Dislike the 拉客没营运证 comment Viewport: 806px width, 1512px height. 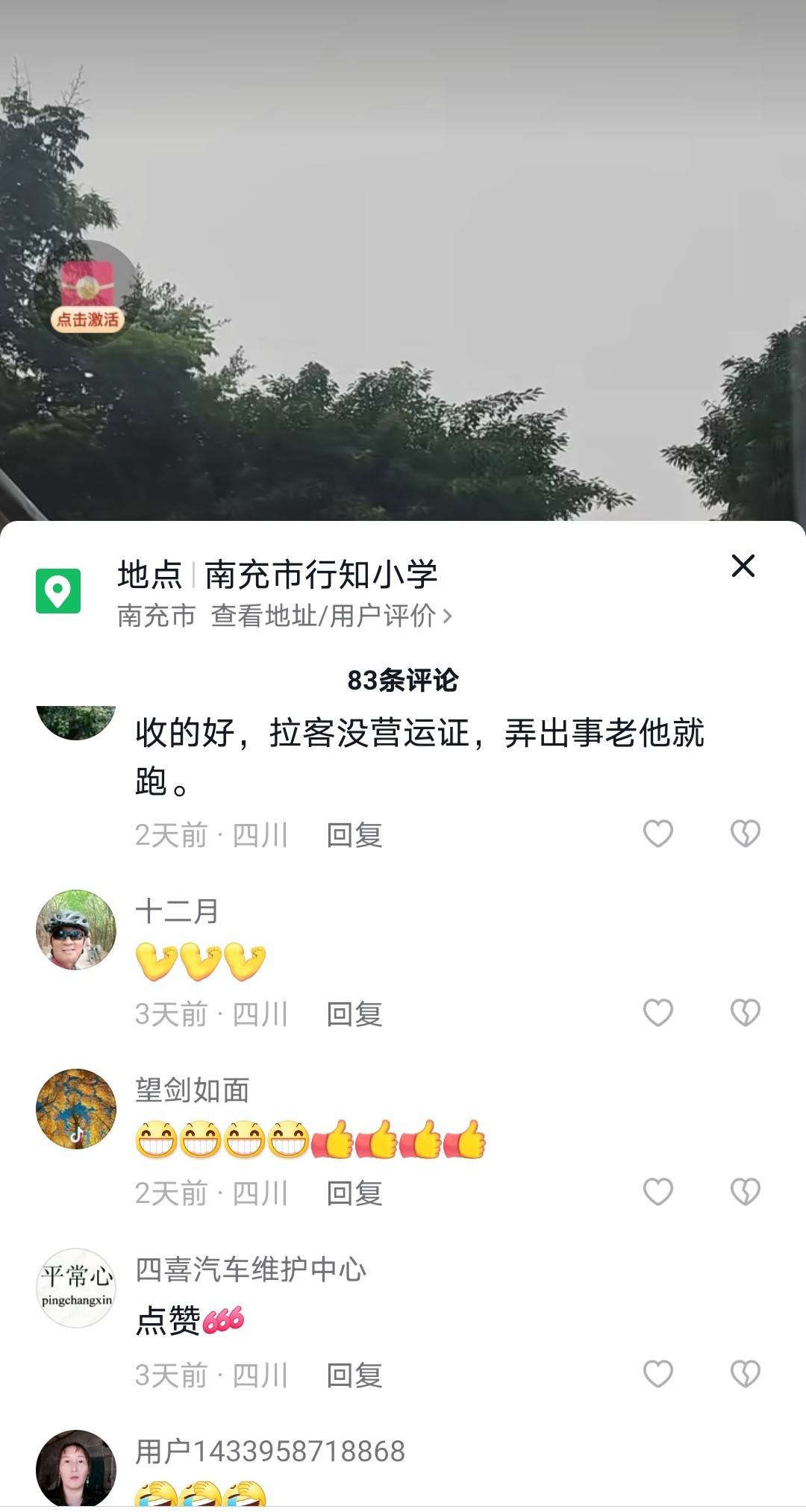tap(745, 834)
